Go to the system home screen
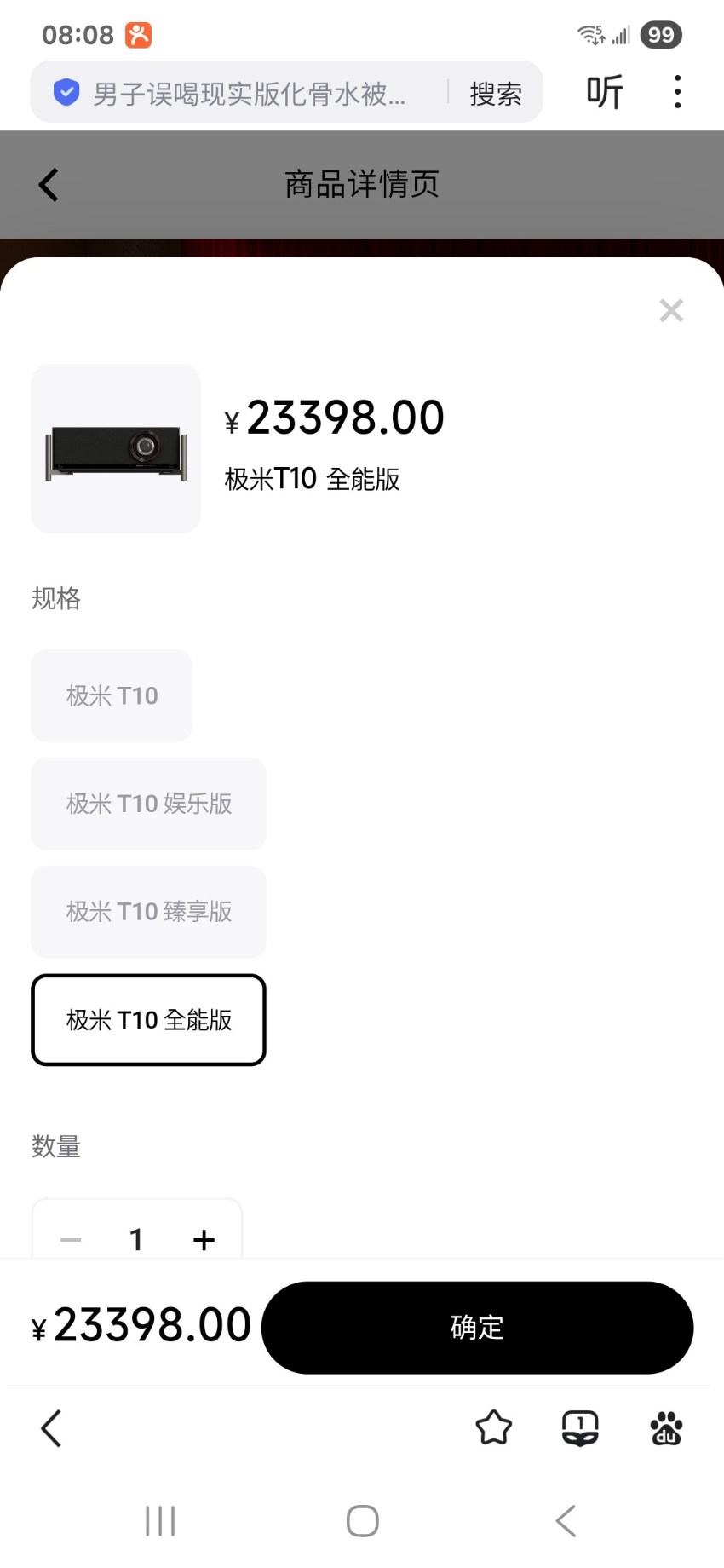This screenshot has height=1568, width=724. [362, 1521]
